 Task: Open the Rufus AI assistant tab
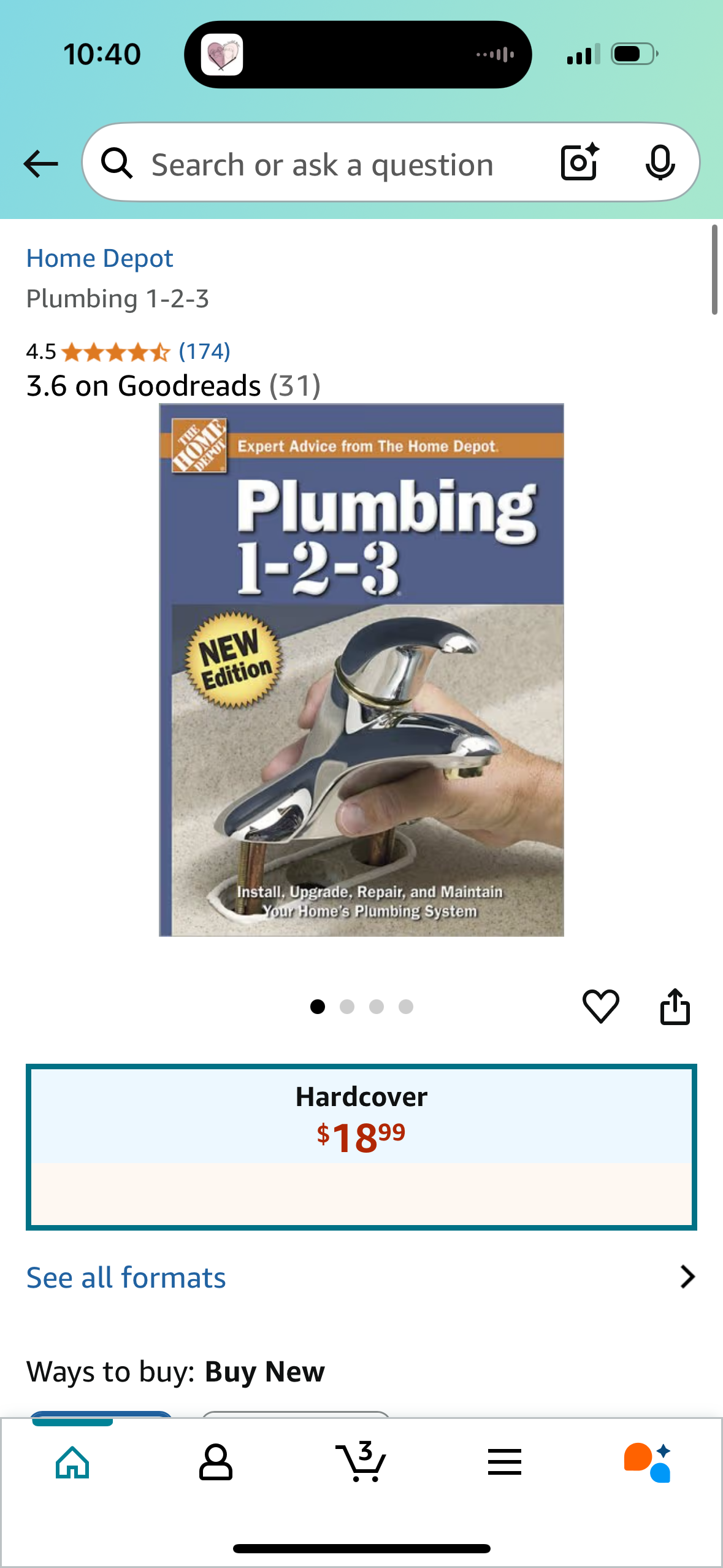tap(648, 1462)
